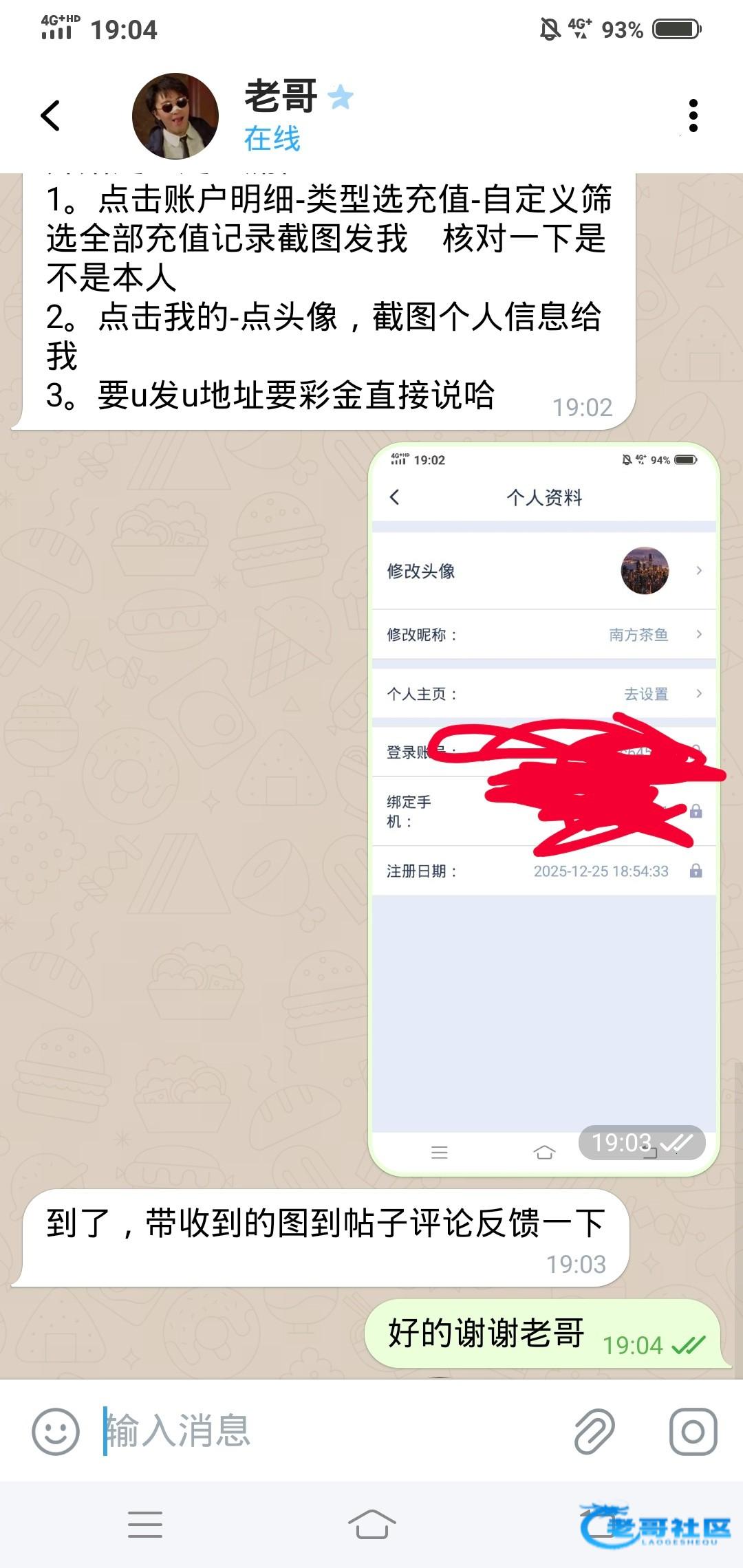Open the emoji picker
This screenshot has height=1568, width=743.
pos(56,1431)
